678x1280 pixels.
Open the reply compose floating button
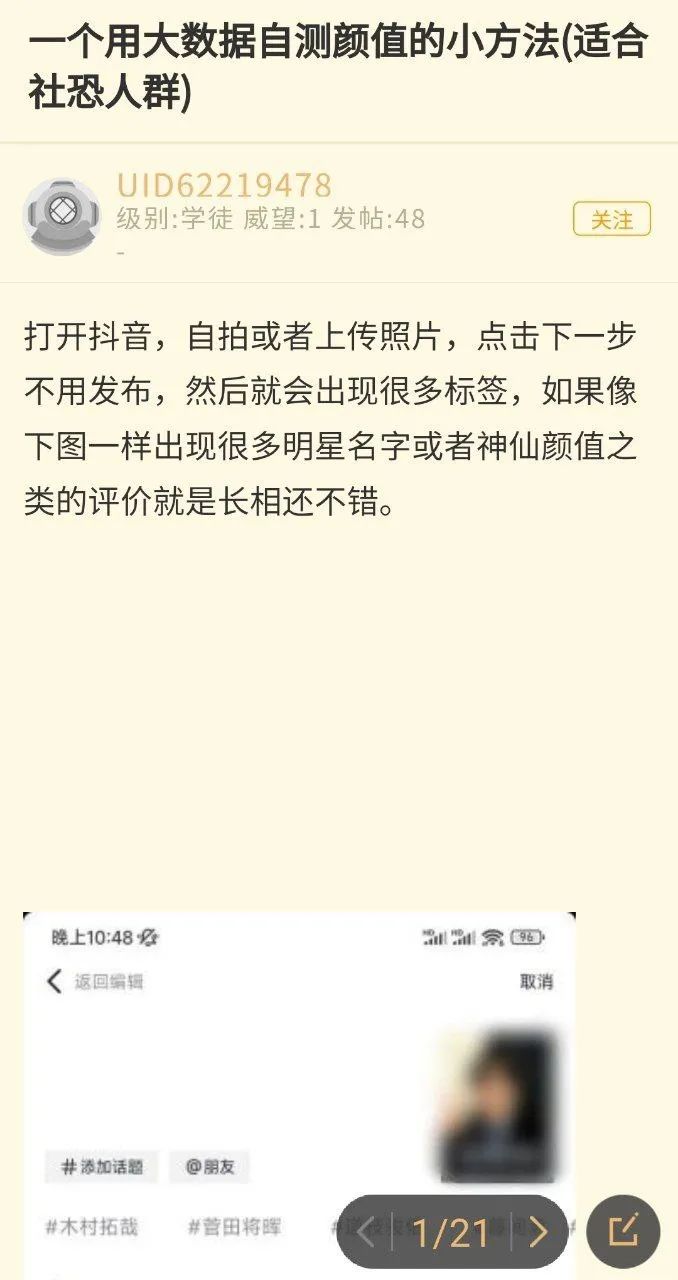click(624, 1232)
